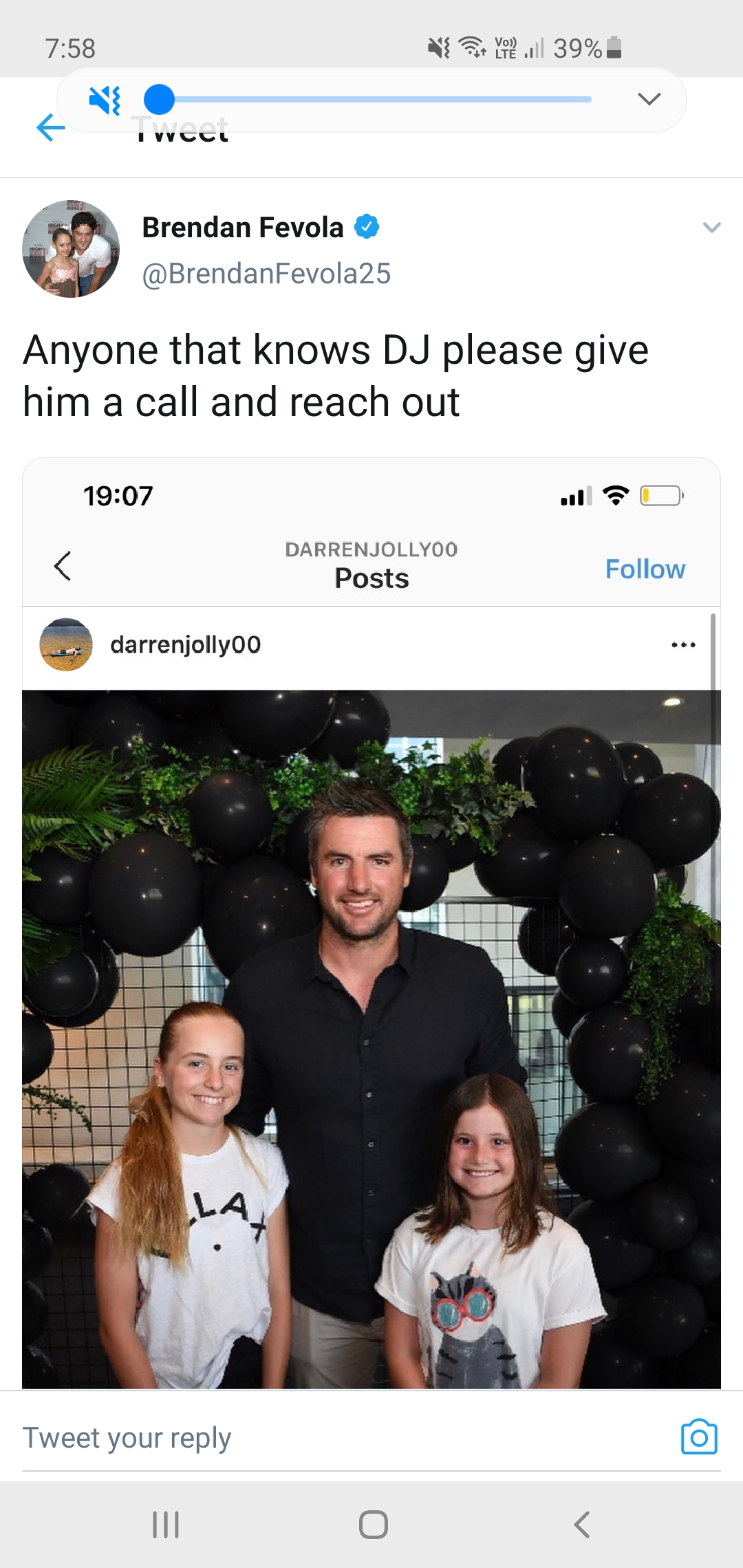The width and height of the screenshot is (743, 1568).
Task: Open the attached screenshot image
Action: click(x=371, y=923)
